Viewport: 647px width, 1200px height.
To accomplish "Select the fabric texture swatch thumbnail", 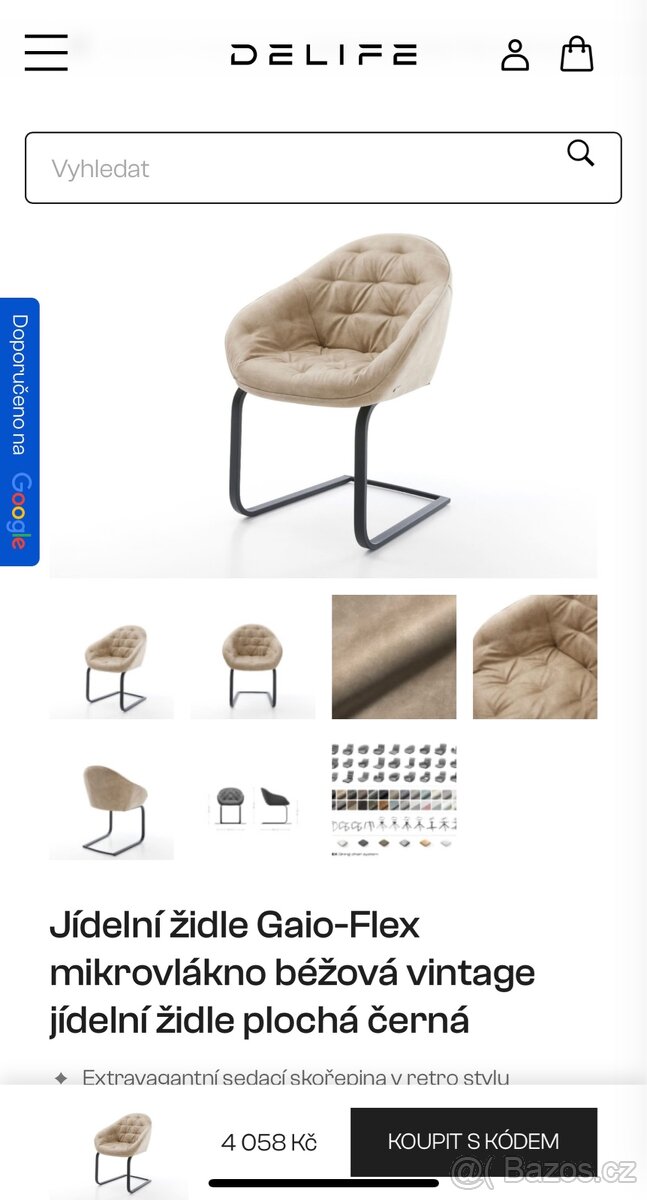I will tap(394, 657).
